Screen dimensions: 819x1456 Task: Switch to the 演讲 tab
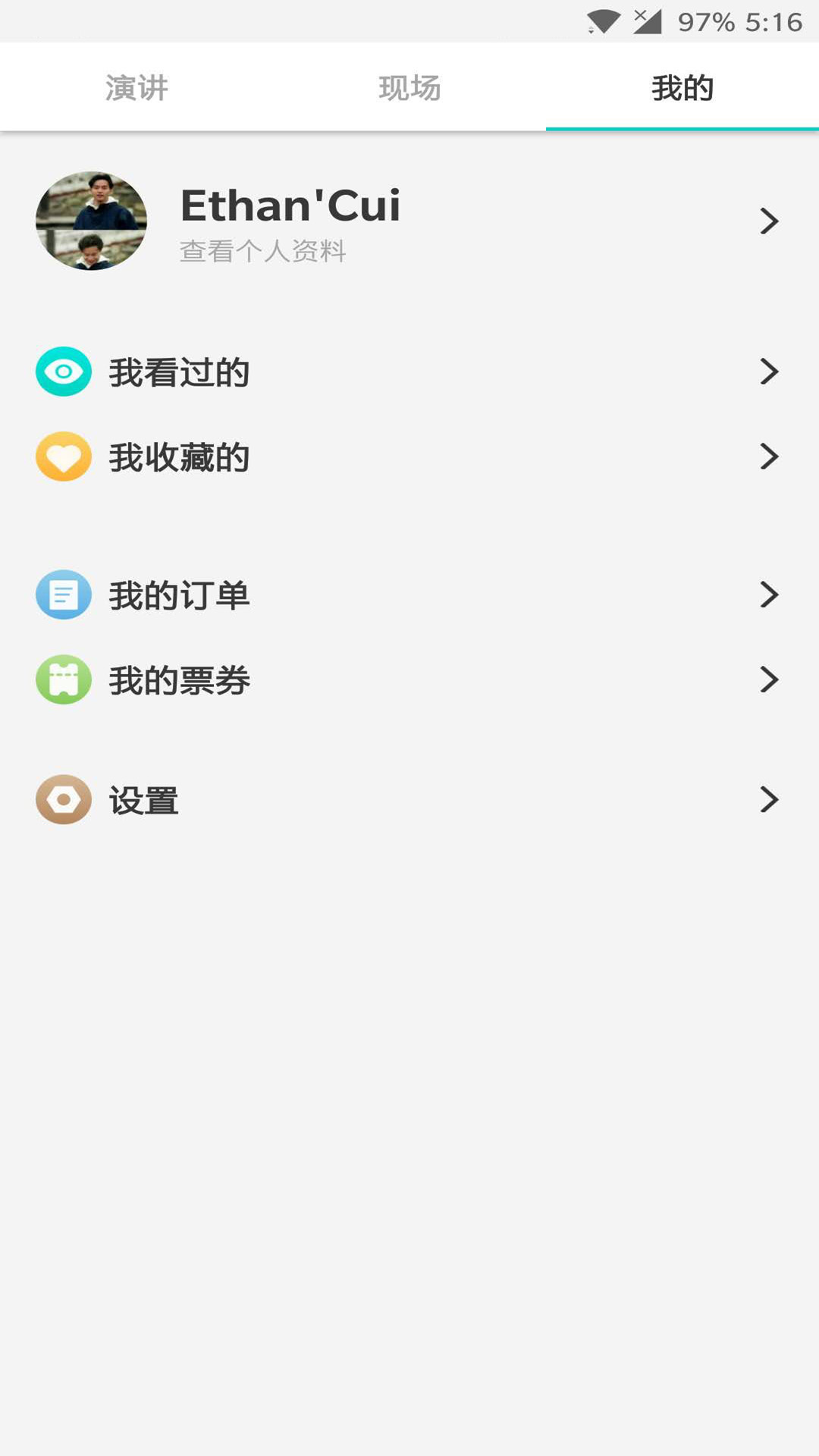pyautogui.click(x=136, y=88)
